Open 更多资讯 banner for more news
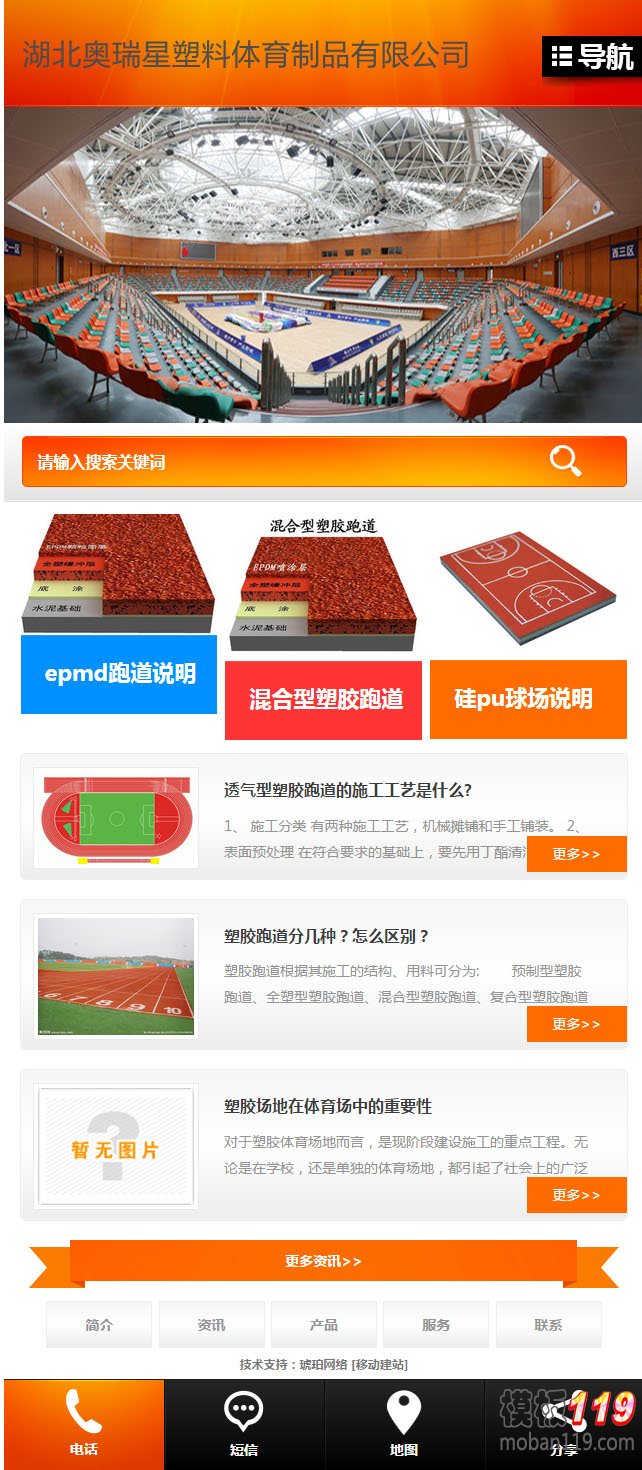Screen dimensions: 642x1470 click(323, 1261)
